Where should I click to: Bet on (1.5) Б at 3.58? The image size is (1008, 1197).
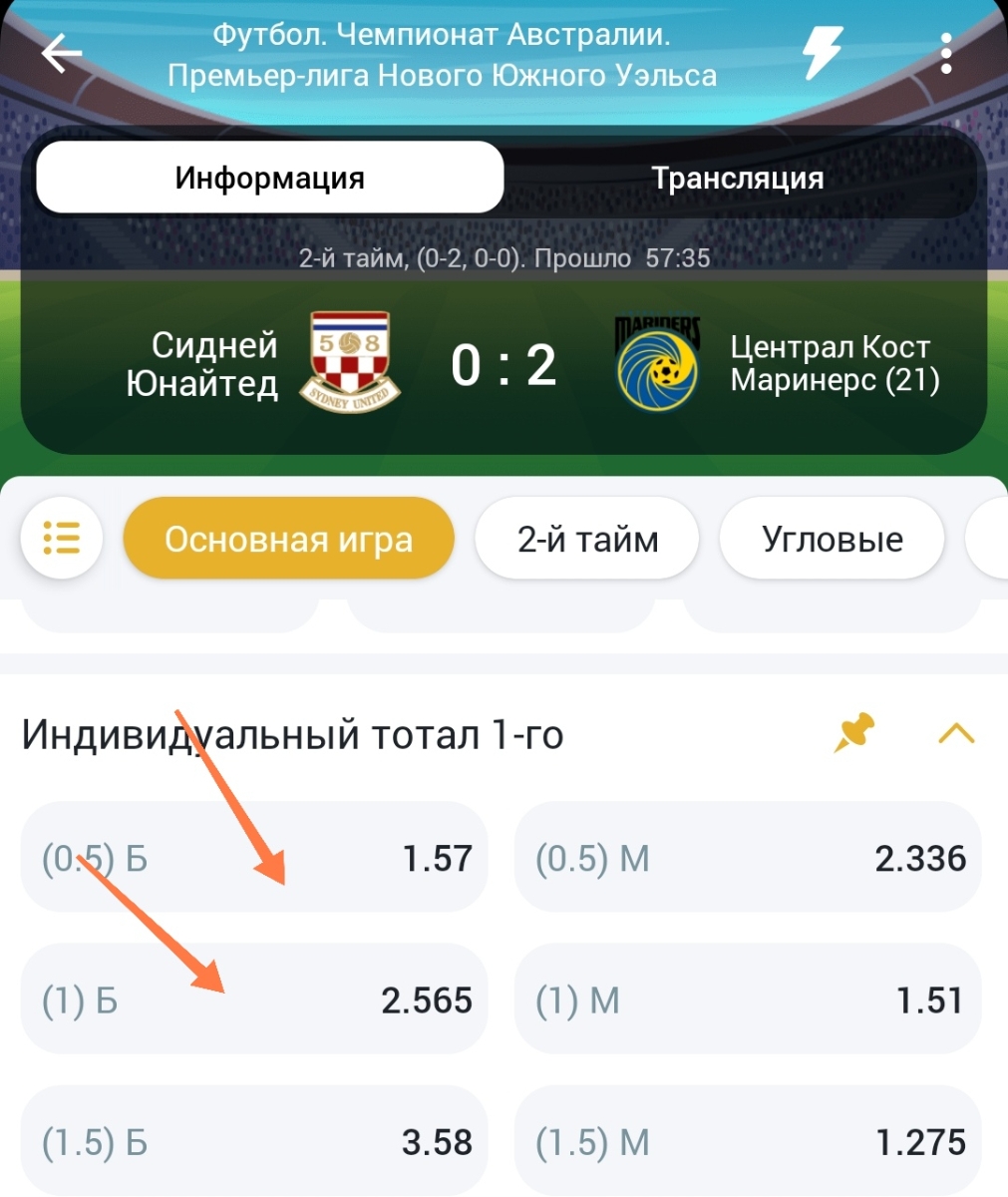(x=254, y=1141)
